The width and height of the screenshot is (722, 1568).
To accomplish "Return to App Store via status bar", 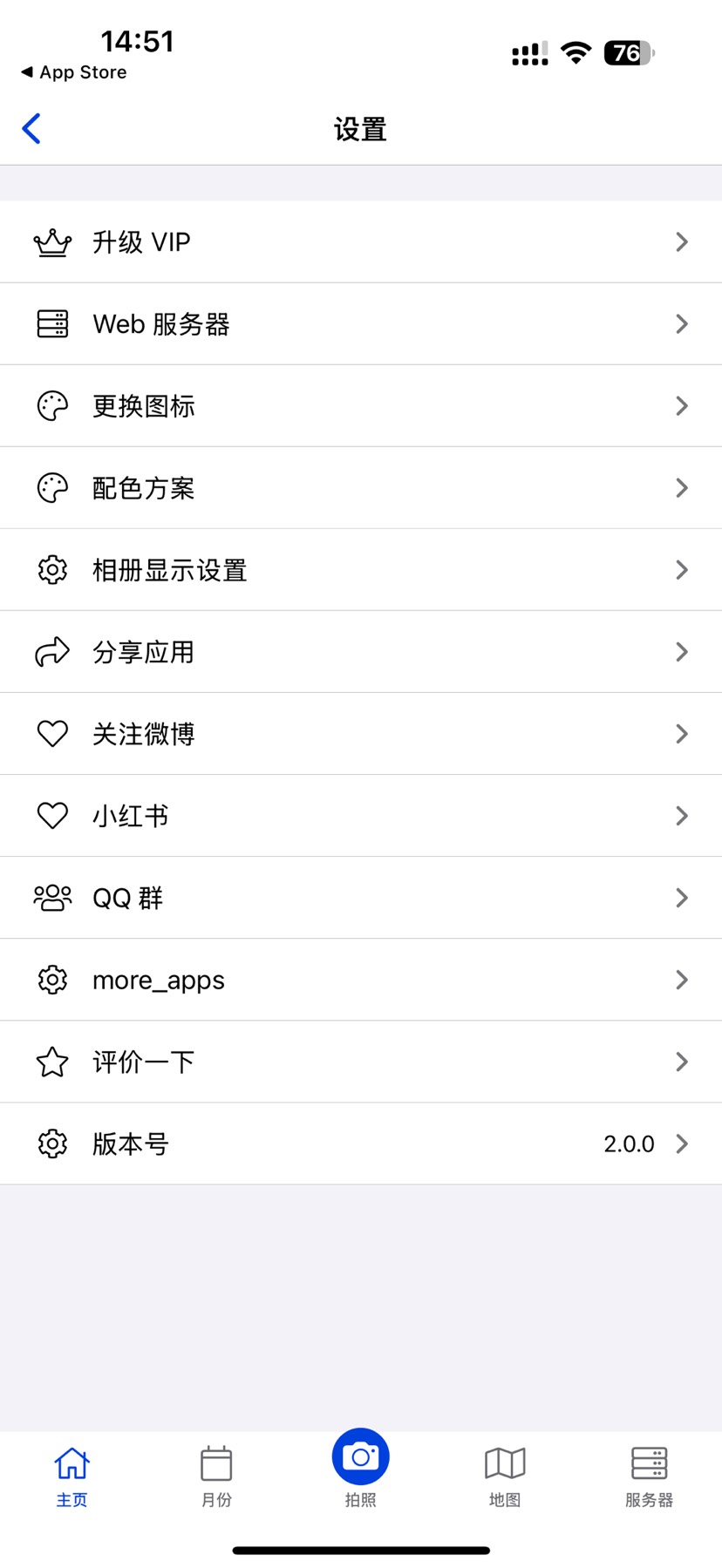I will tap(74, 72).
